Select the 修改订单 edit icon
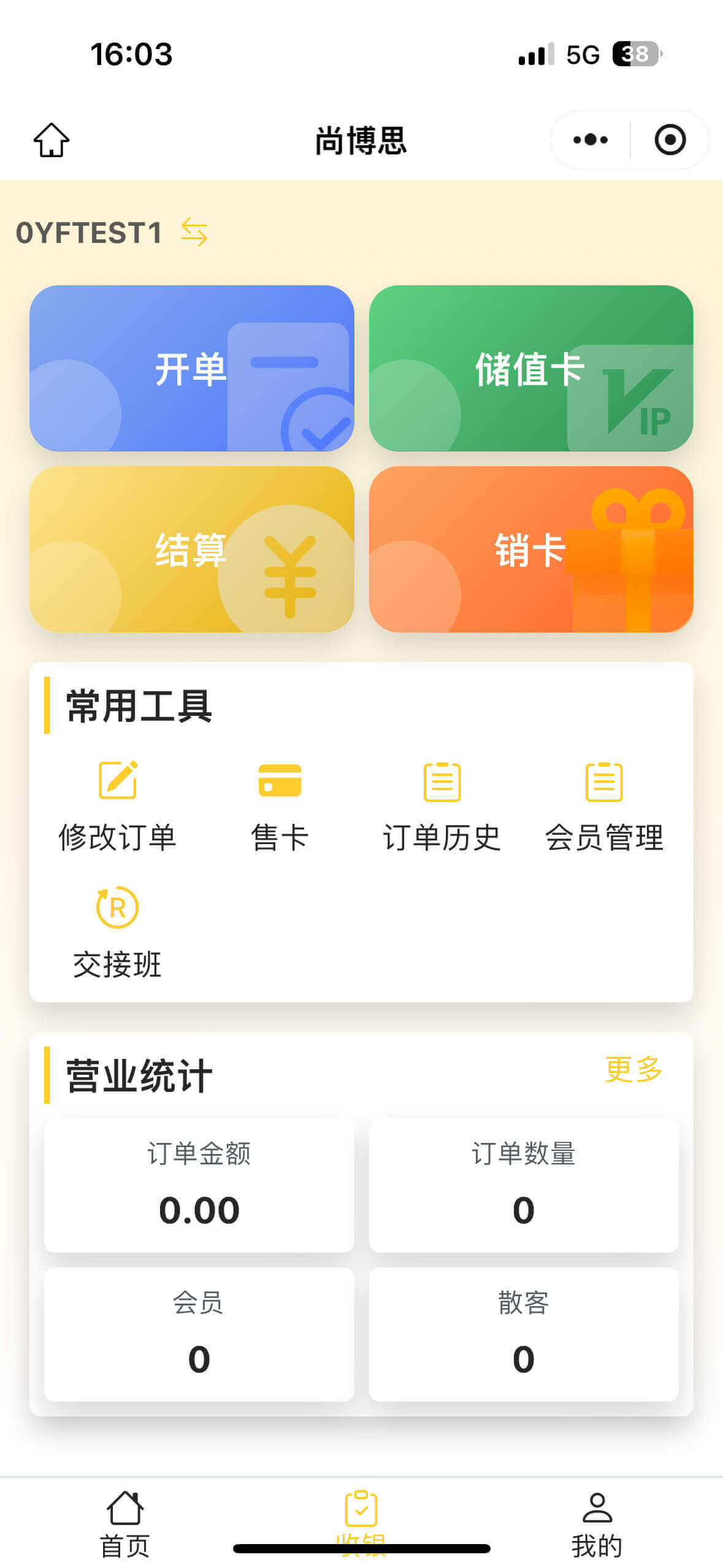 (117, 782)
